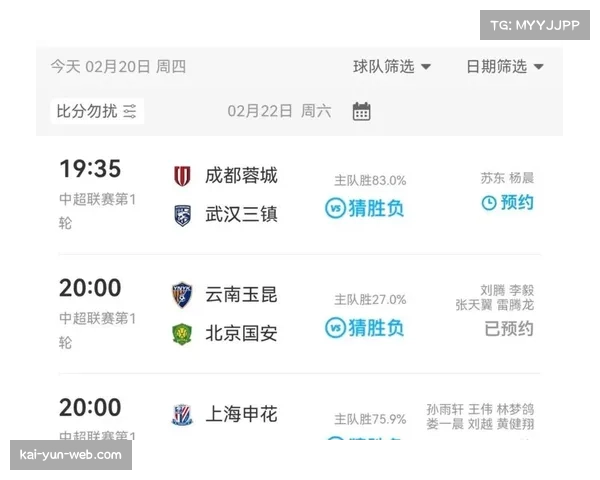Tap 猜胜负 for 成都蓉城 vs 武汉三镇

pyautogui.click(x=365, y=208)
